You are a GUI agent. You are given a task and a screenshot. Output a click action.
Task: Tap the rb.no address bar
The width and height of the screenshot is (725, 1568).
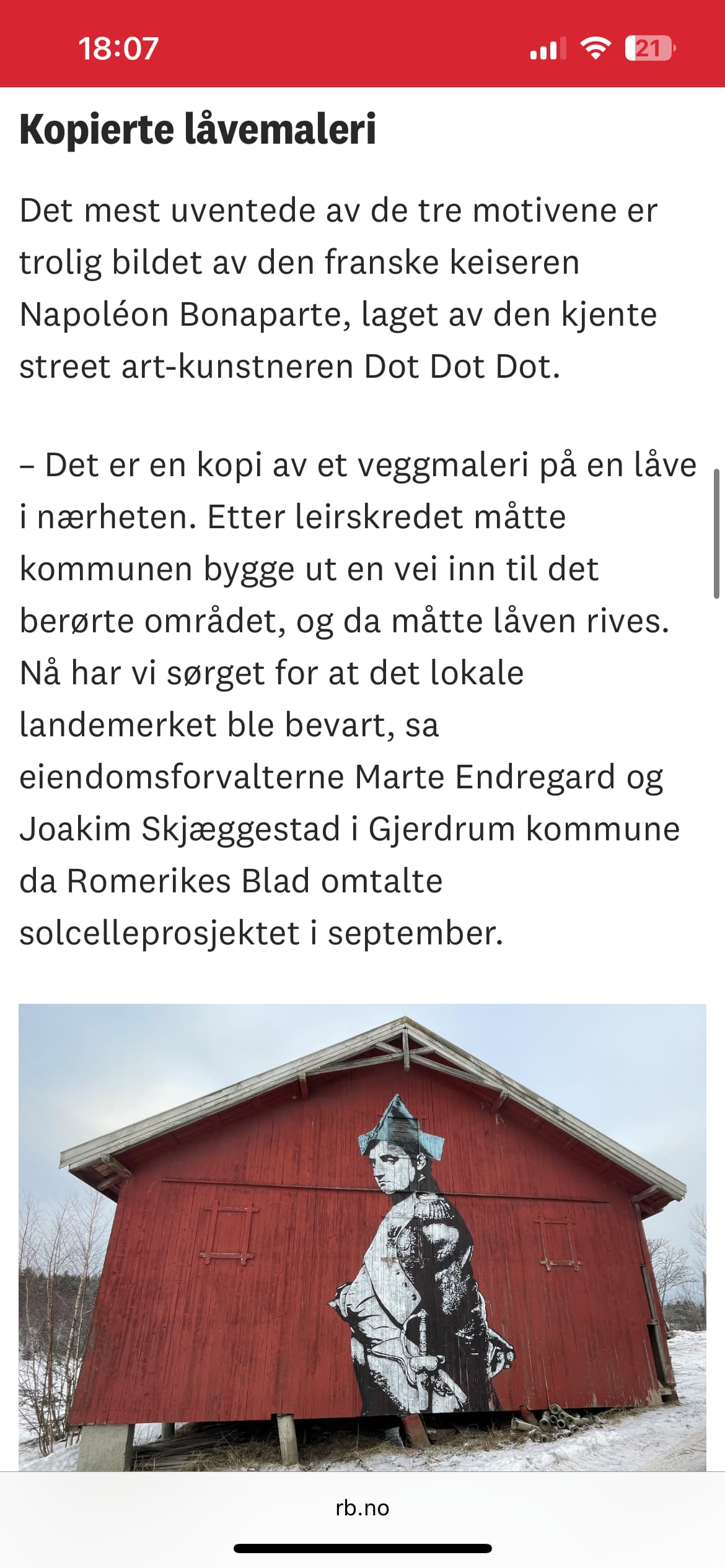362,1507
